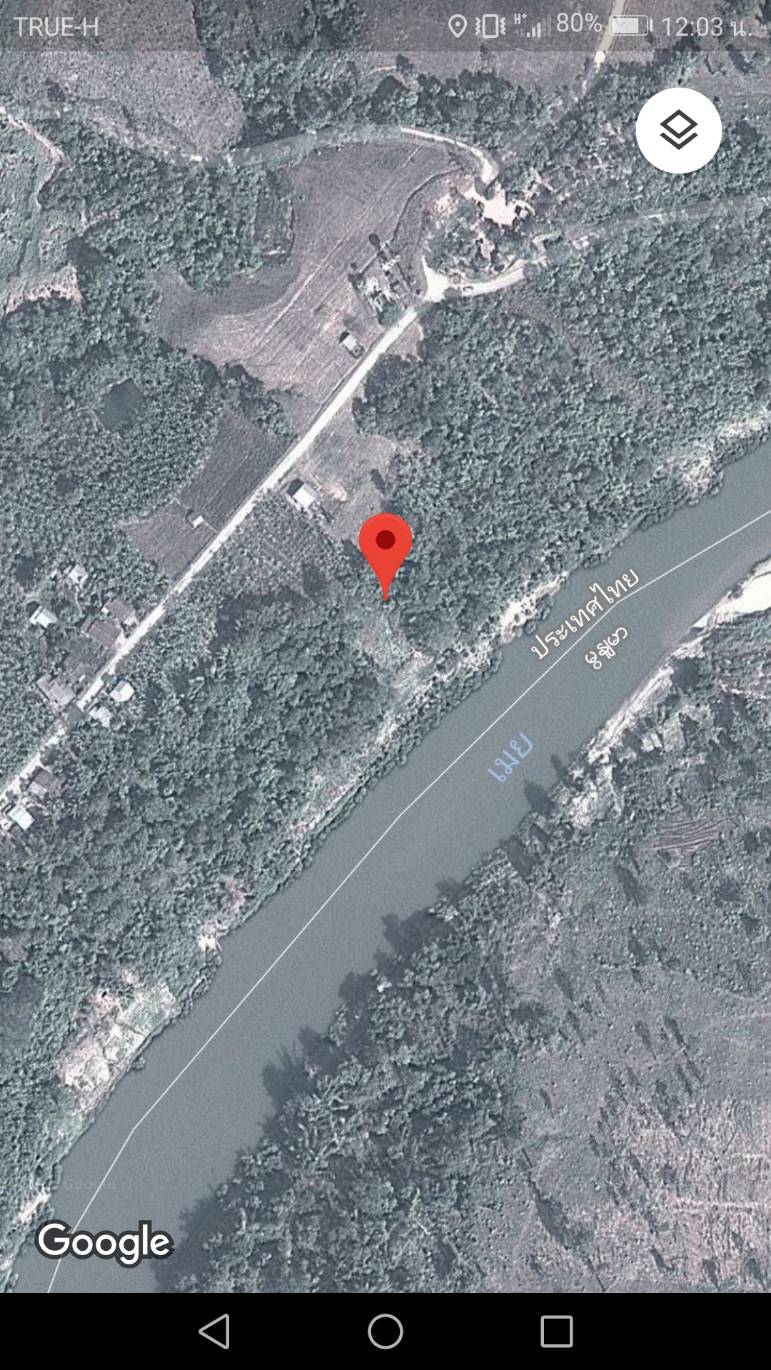Go back with the system back button
Image resolution: width=771 pixels, height=1370 pixels.
pos(214,1331)
